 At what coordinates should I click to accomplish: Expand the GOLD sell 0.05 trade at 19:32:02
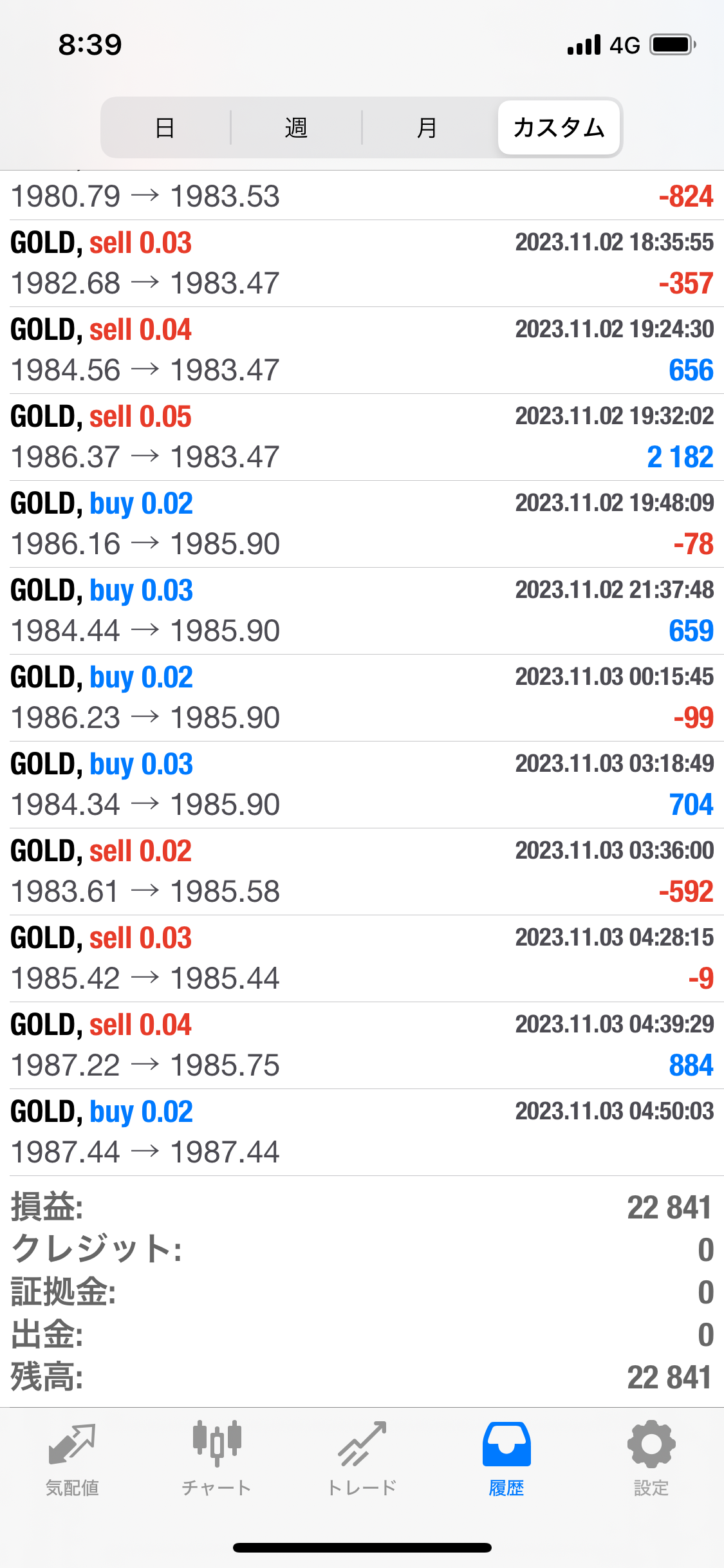click(x=362, y=437)
